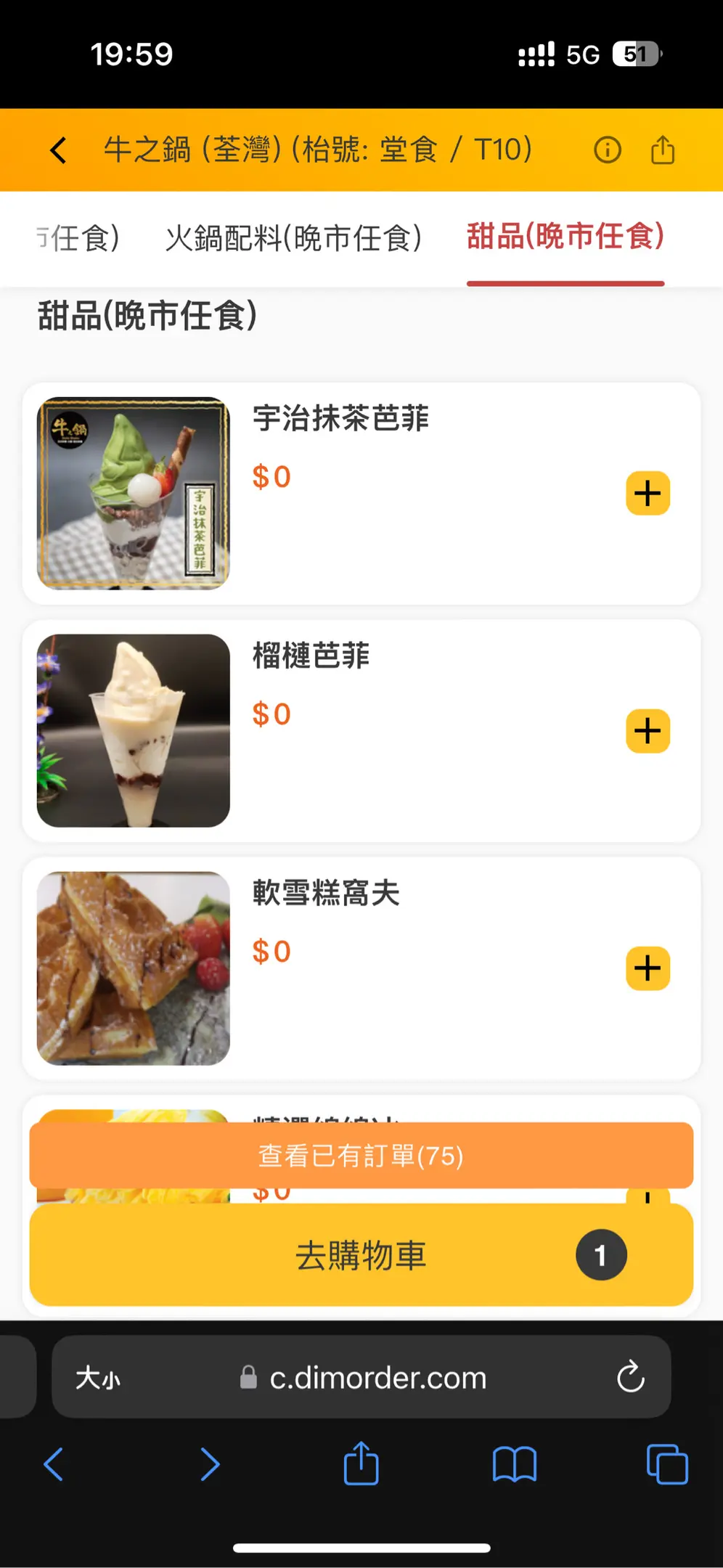Open the 榴槤芭菲 item photo
Viewport: 723px width, 1568px height.
coord(134,731)
